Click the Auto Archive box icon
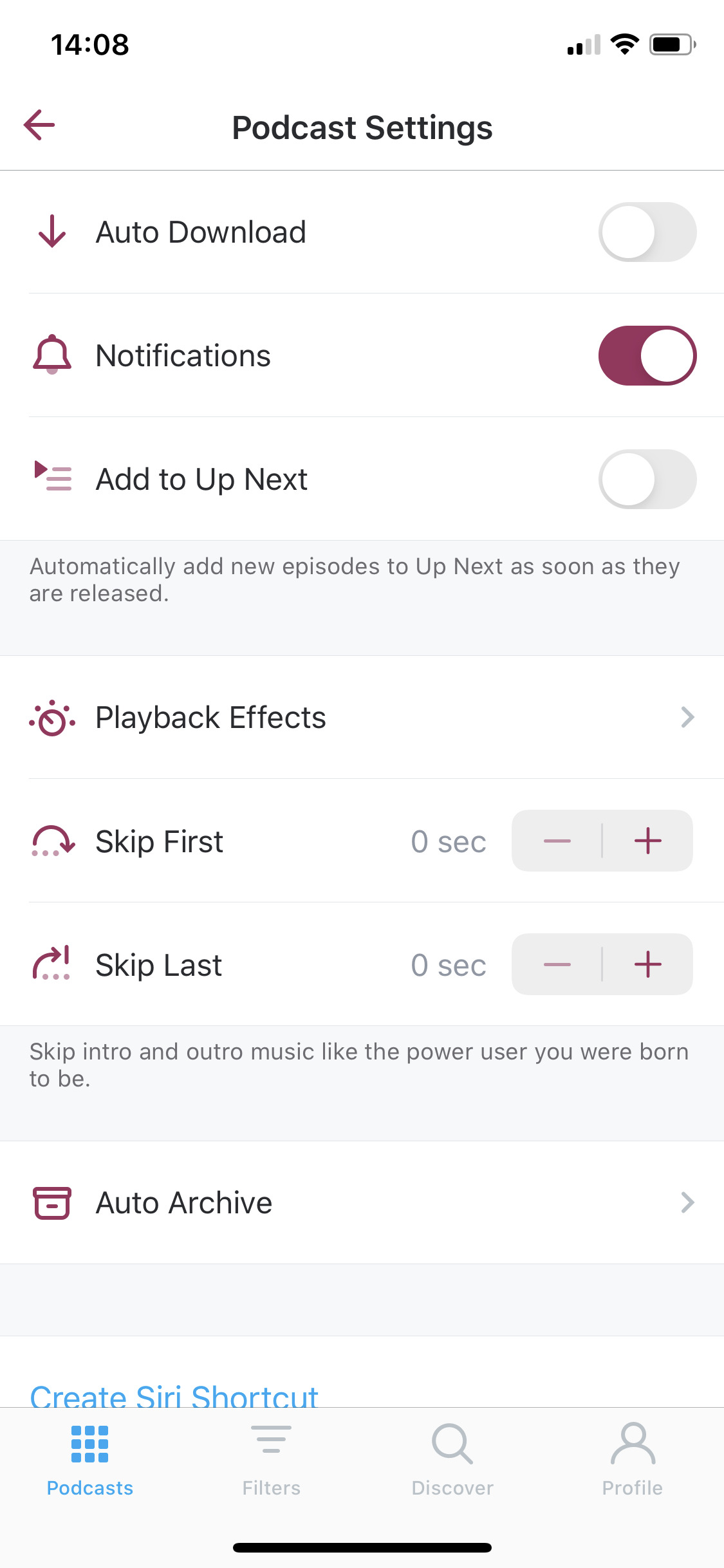Viewport: 724px width, 1568px height. click(x=51, y=1201)
